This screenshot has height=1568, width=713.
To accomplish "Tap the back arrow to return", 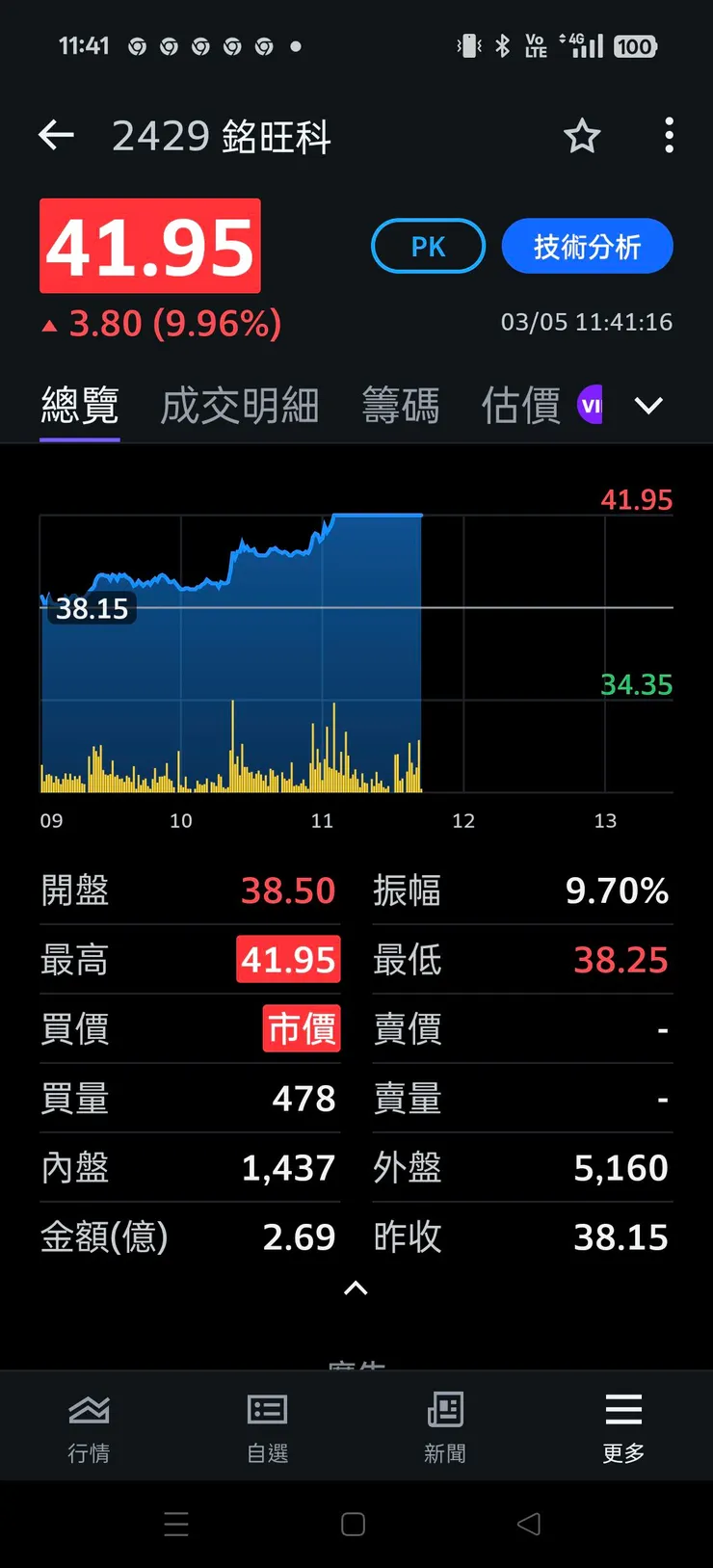I will (x=56, y=135).
